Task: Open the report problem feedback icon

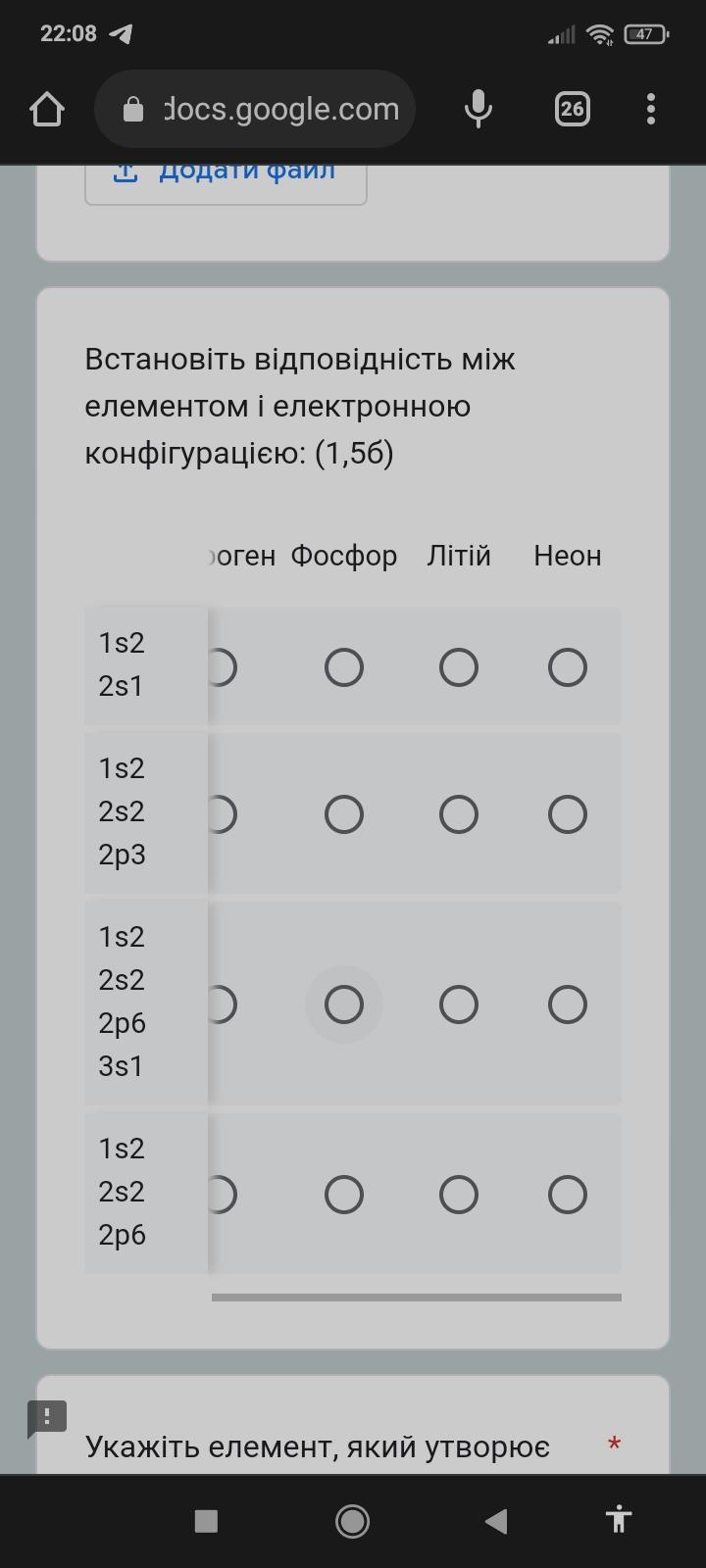Action: coord(46,1417)
